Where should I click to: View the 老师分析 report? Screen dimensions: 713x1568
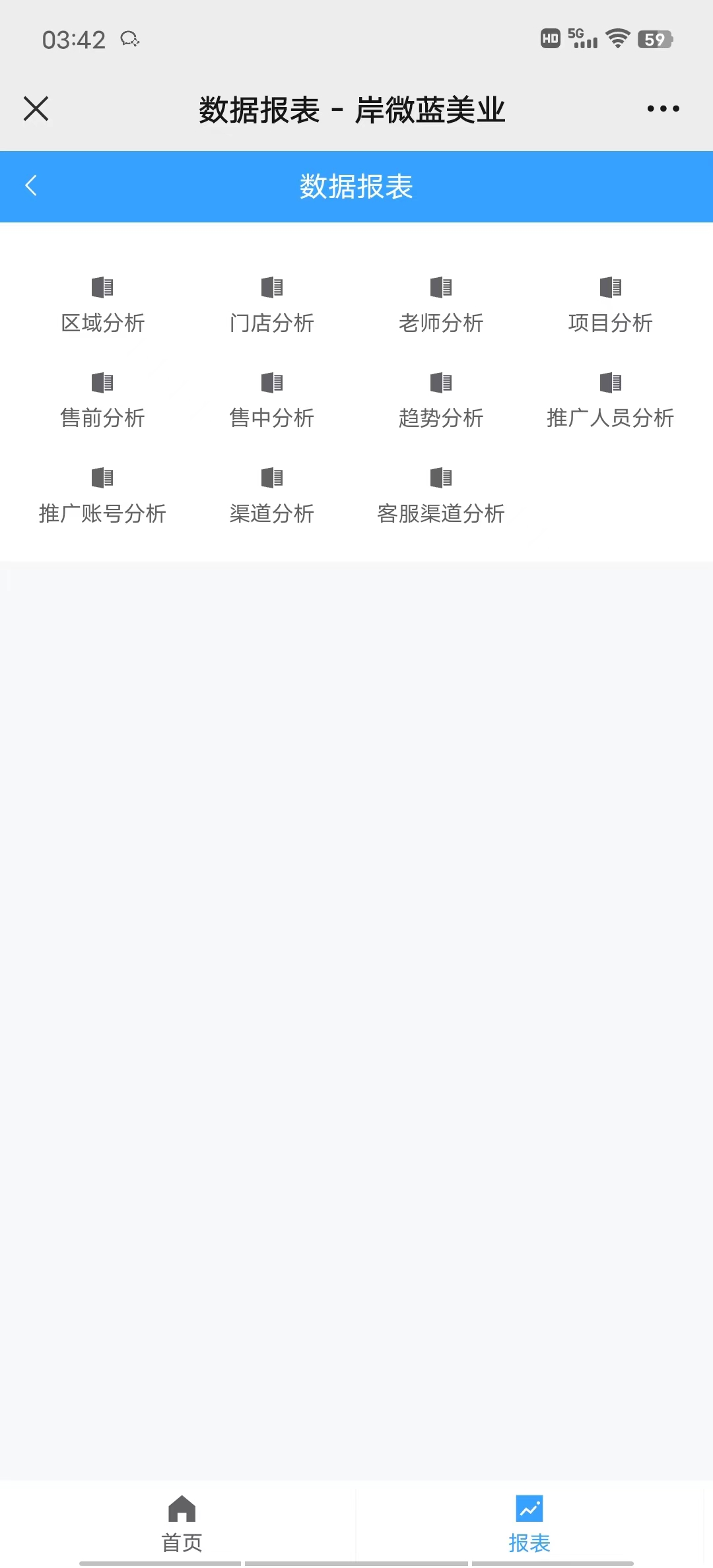441,306
